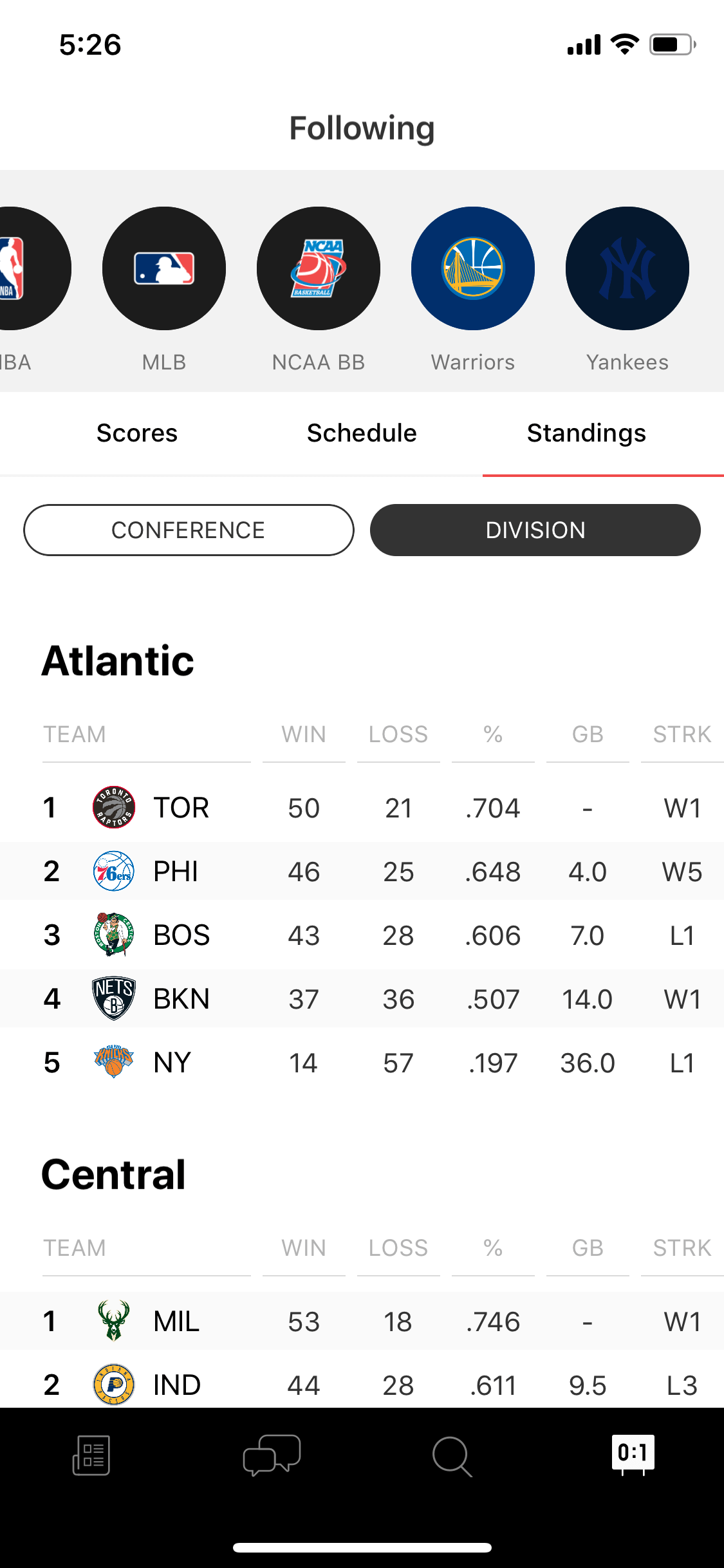
Task: Open search from the bottom bar
Action: 452,1456
